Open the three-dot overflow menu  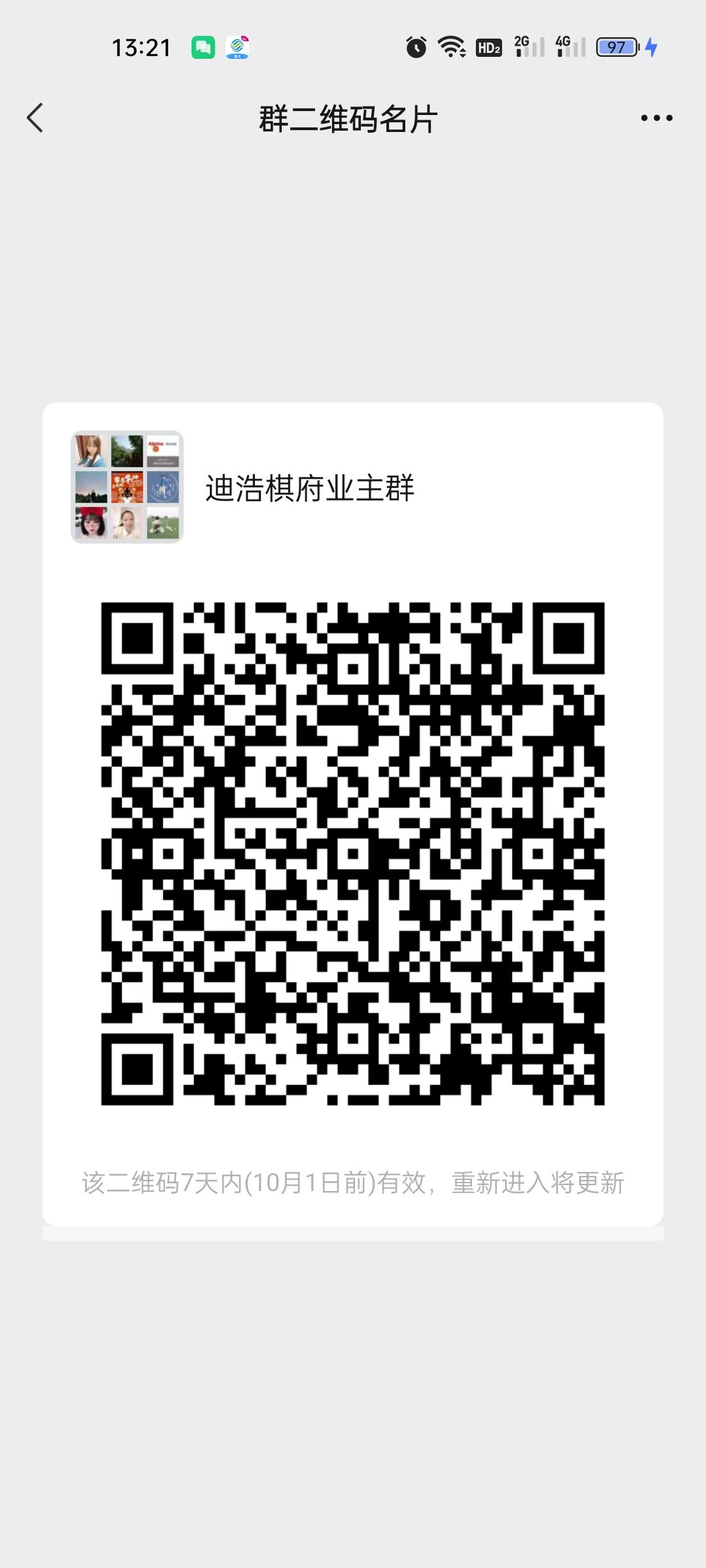coord(656,118)
